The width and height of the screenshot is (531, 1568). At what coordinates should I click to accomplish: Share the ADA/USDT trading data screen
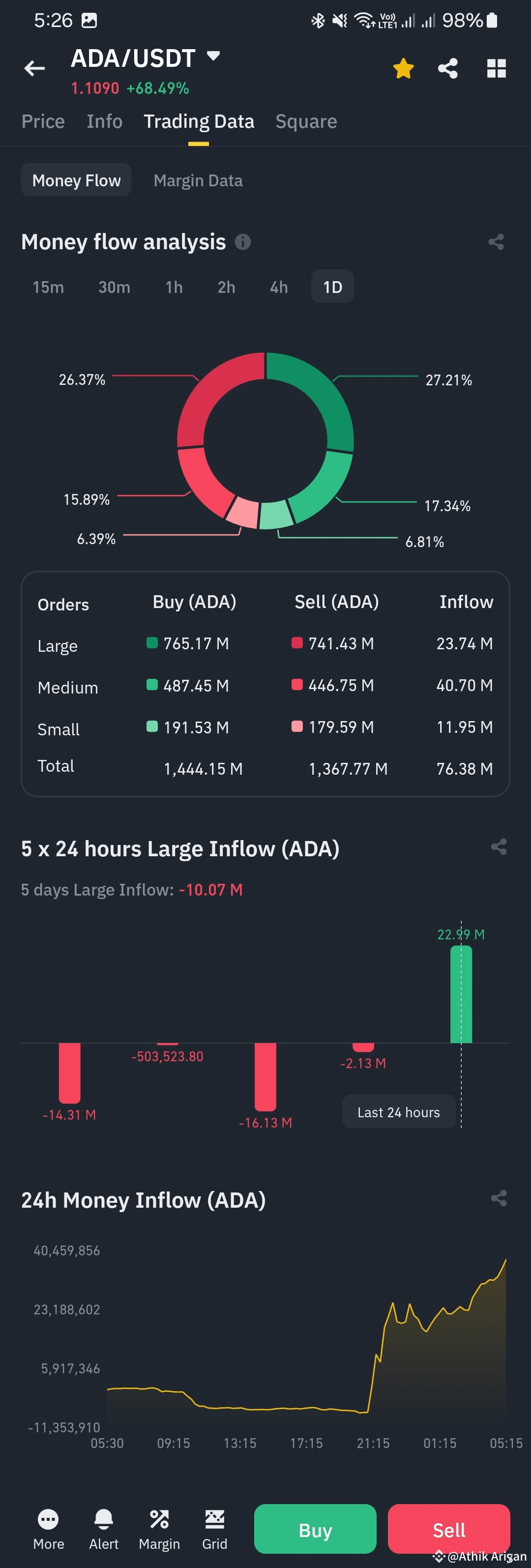(449, 67)
